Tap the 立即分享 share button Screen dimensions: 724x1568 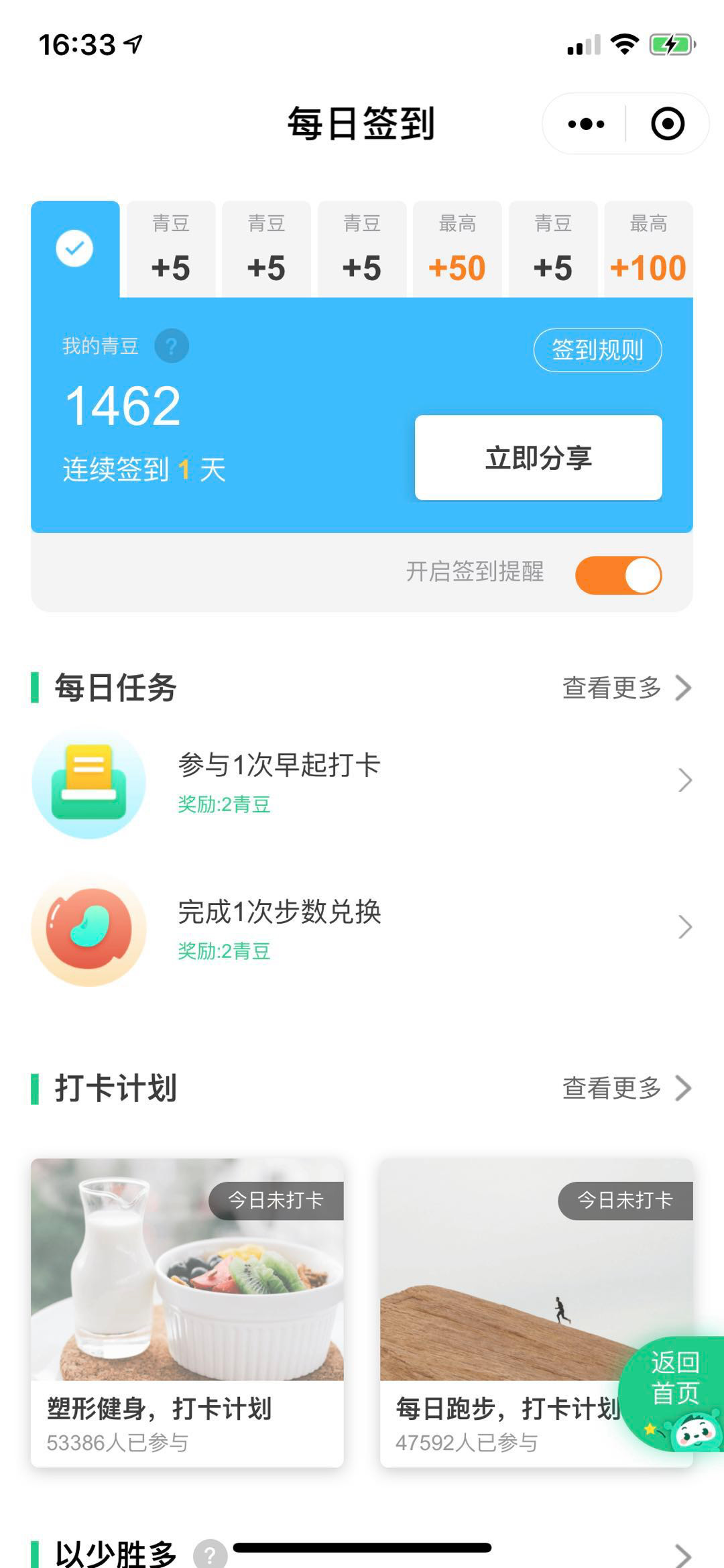coord(538,458)
